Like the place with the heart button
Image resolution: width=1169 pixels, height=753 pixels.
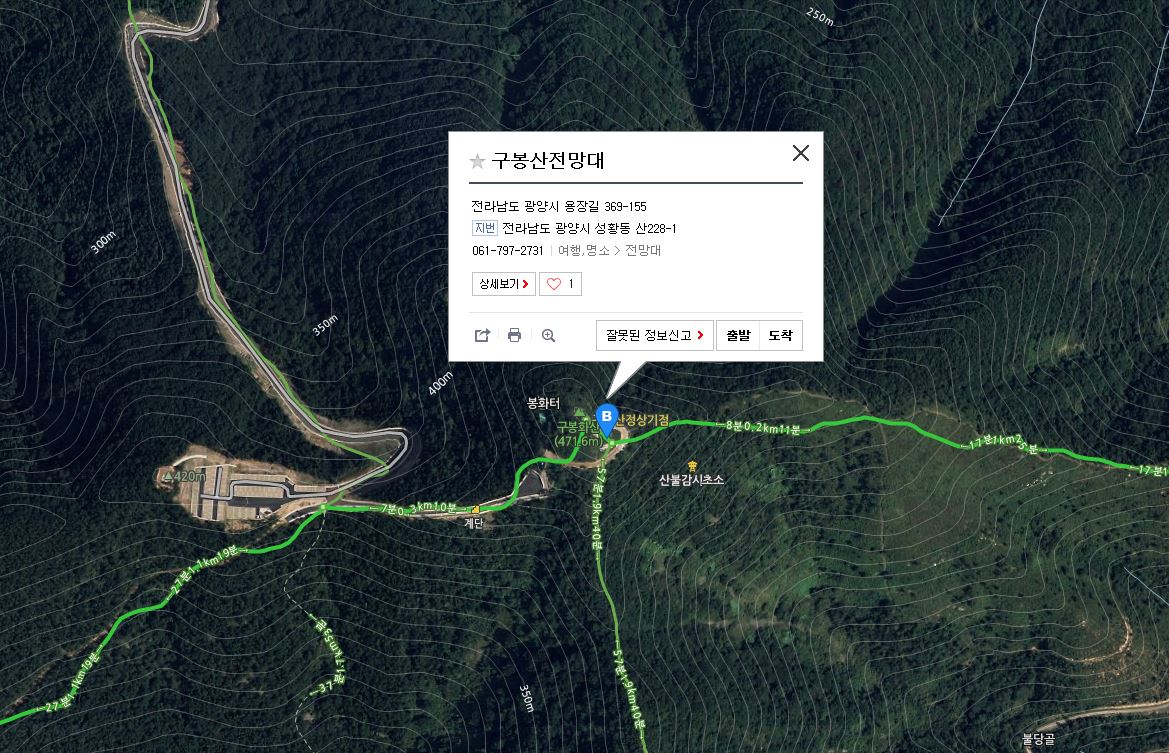tap(560, 284)
